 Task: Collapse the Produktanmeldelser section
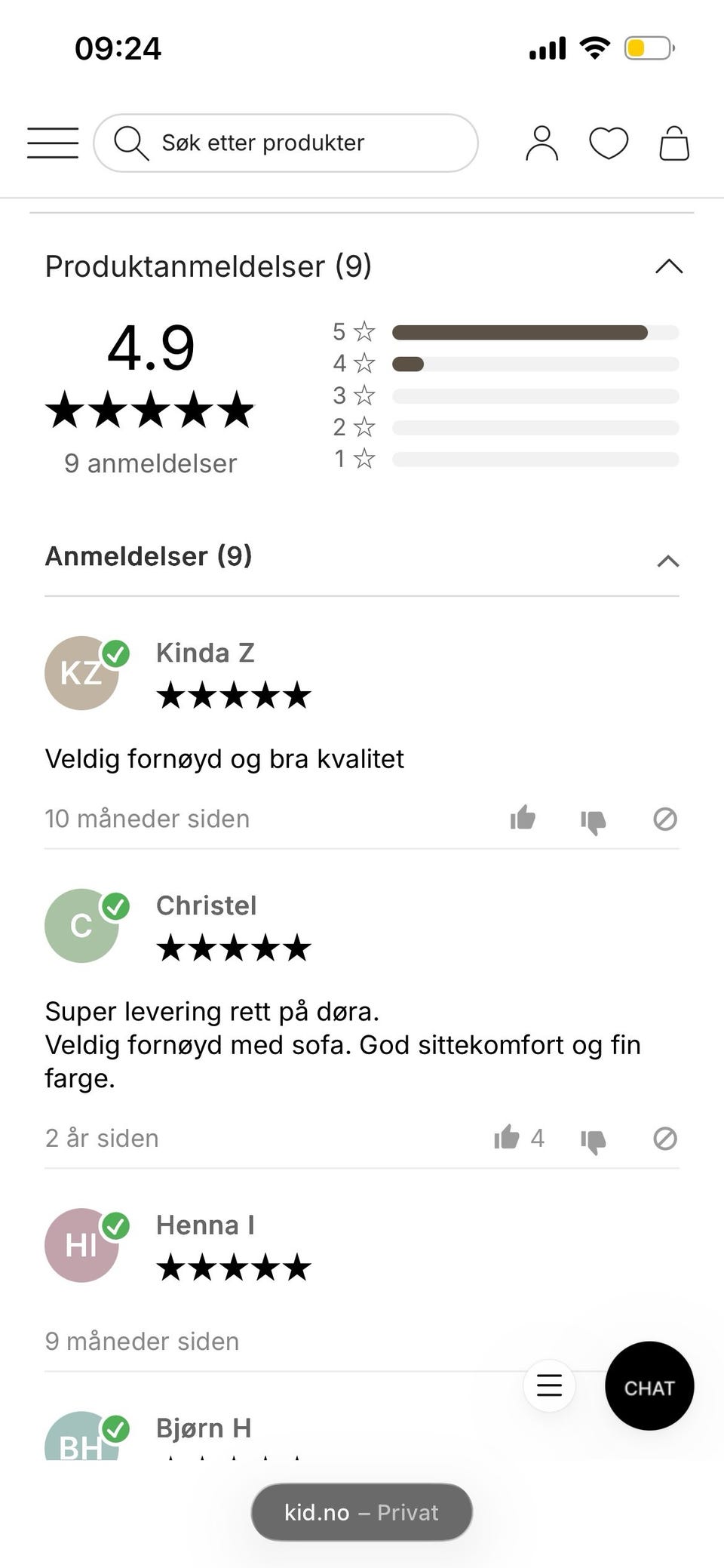click(x=668, y=266)
